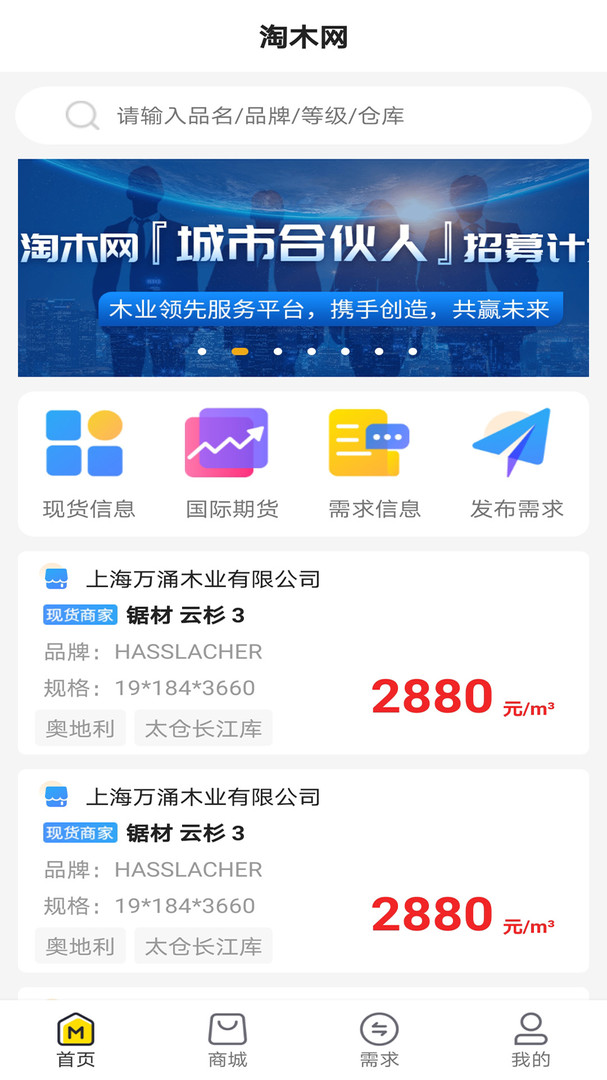View 需求信息 section

[x=374, y=464]
